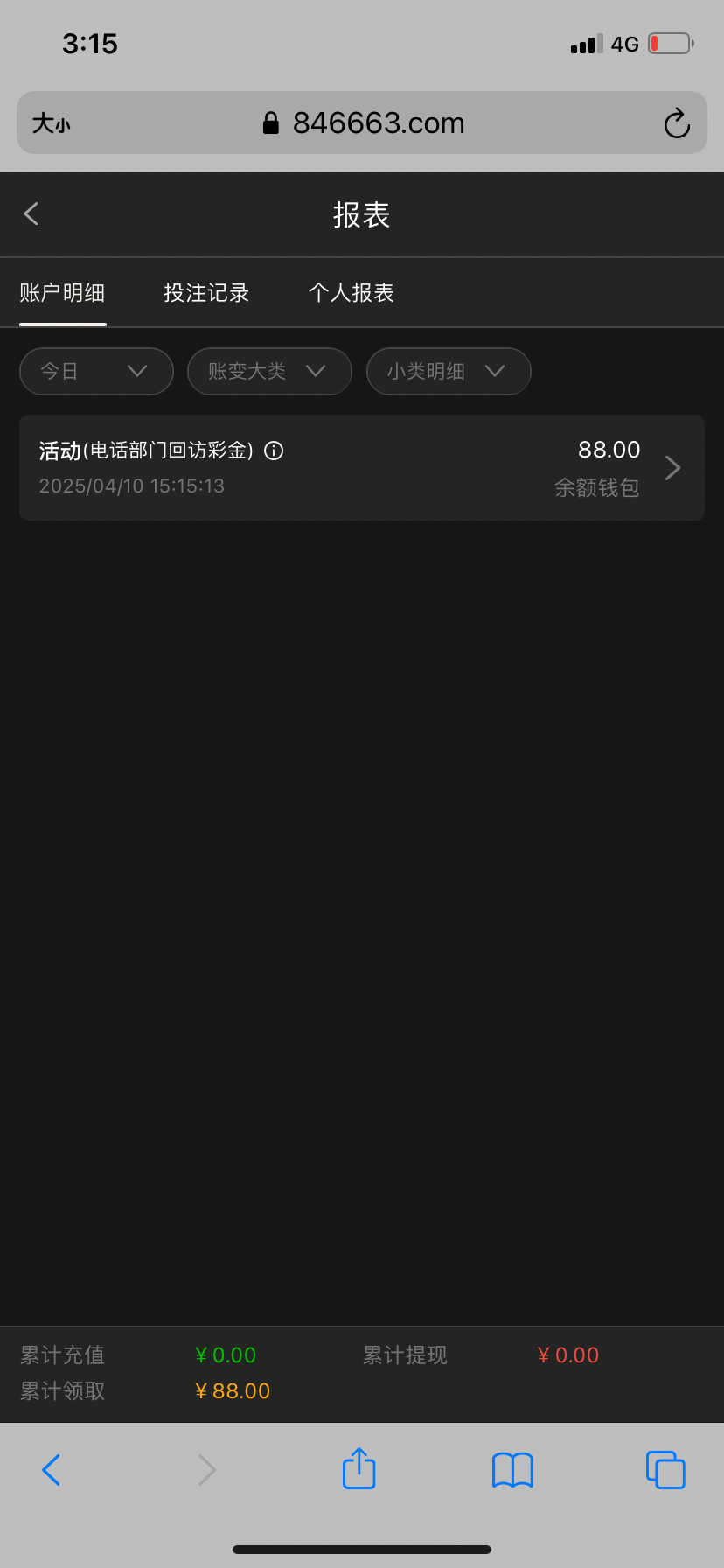Open the 今日 date dropdown
Viewport: 724px width, 1568px height.
pyautogui.click(x=96, y=371)
